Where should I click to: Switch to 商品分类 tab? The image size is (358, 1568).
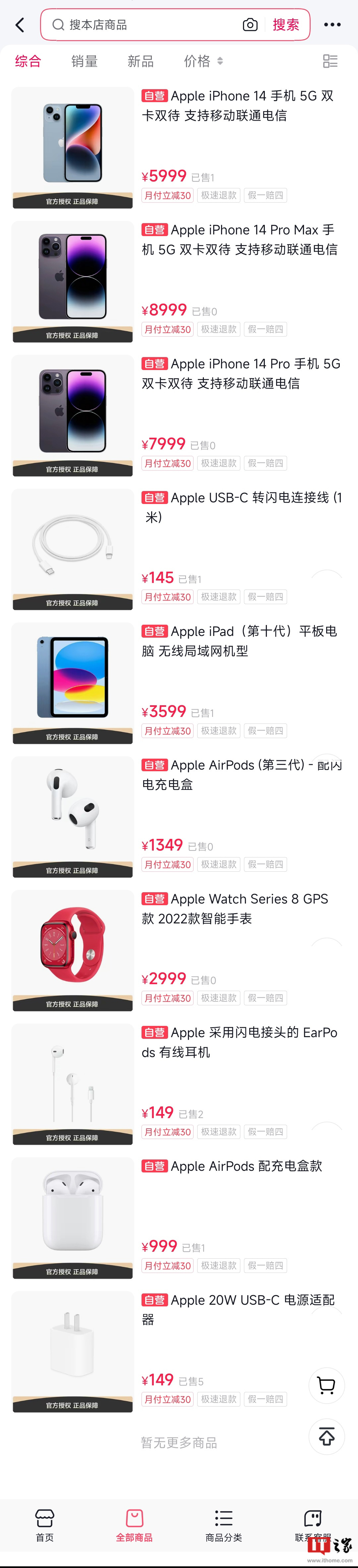(x=223, y=1525)
